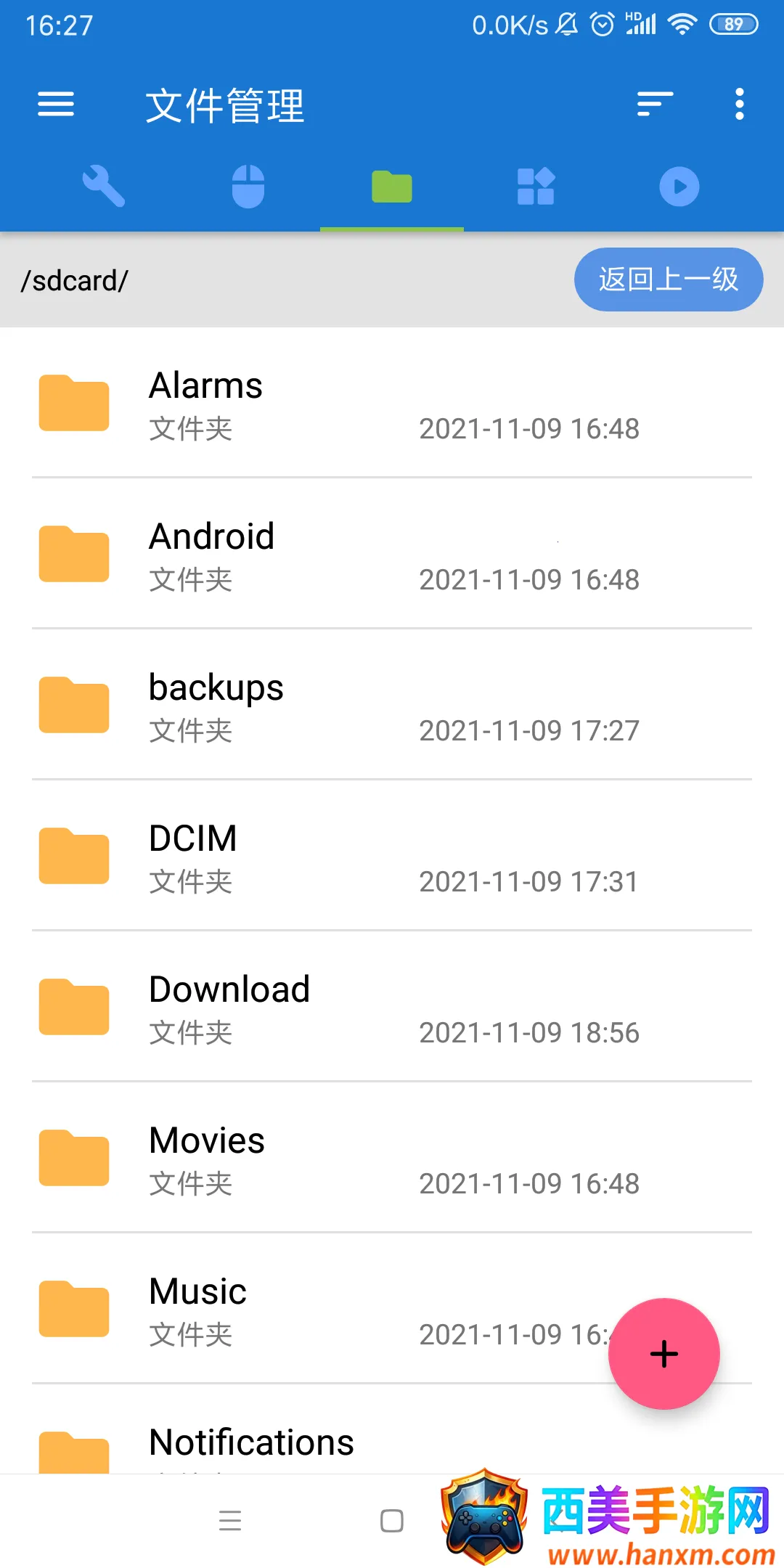
Task: Switch to the mouse tab
Action: (x=248, y=187)
